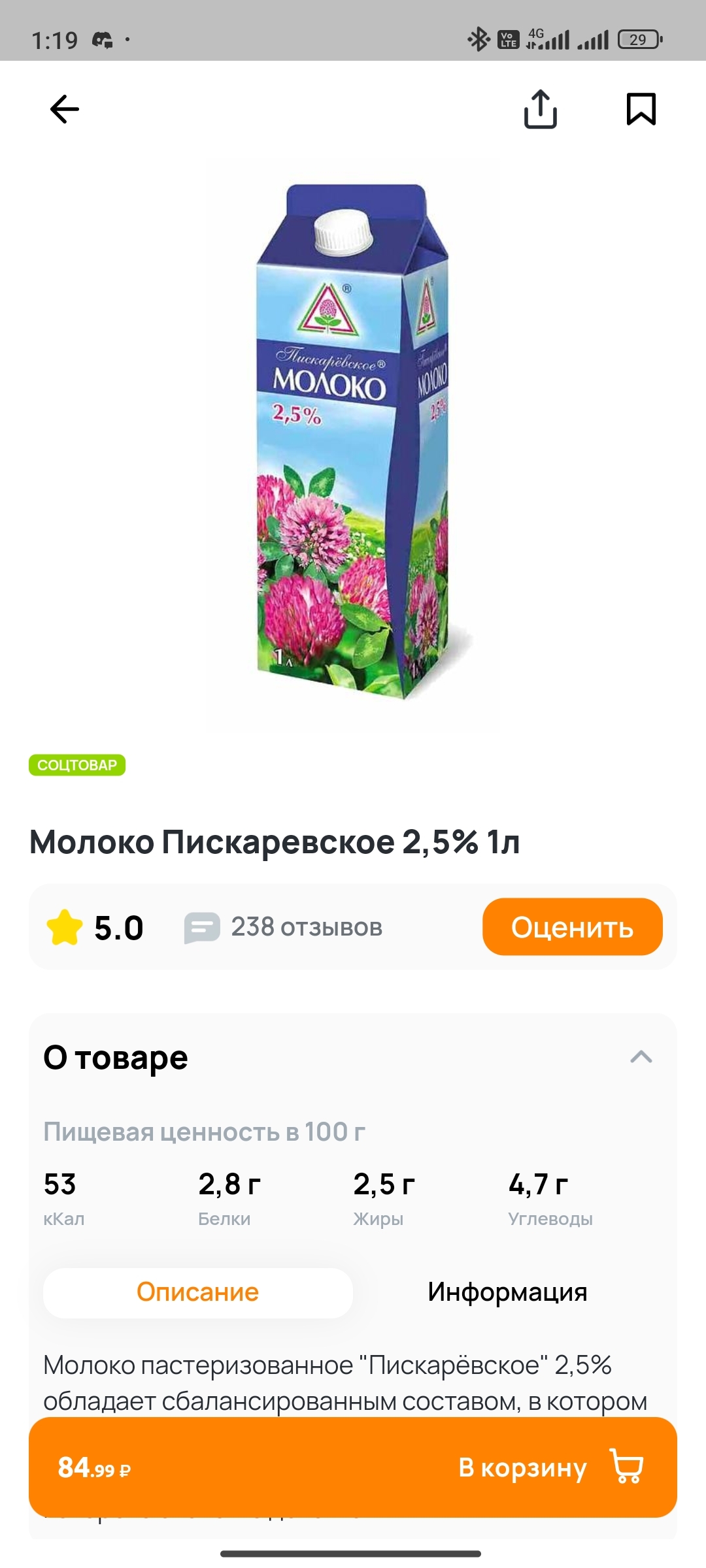Add to cart with В корзину
This screenshot has height=1568, width=706.
point(549,1467)
